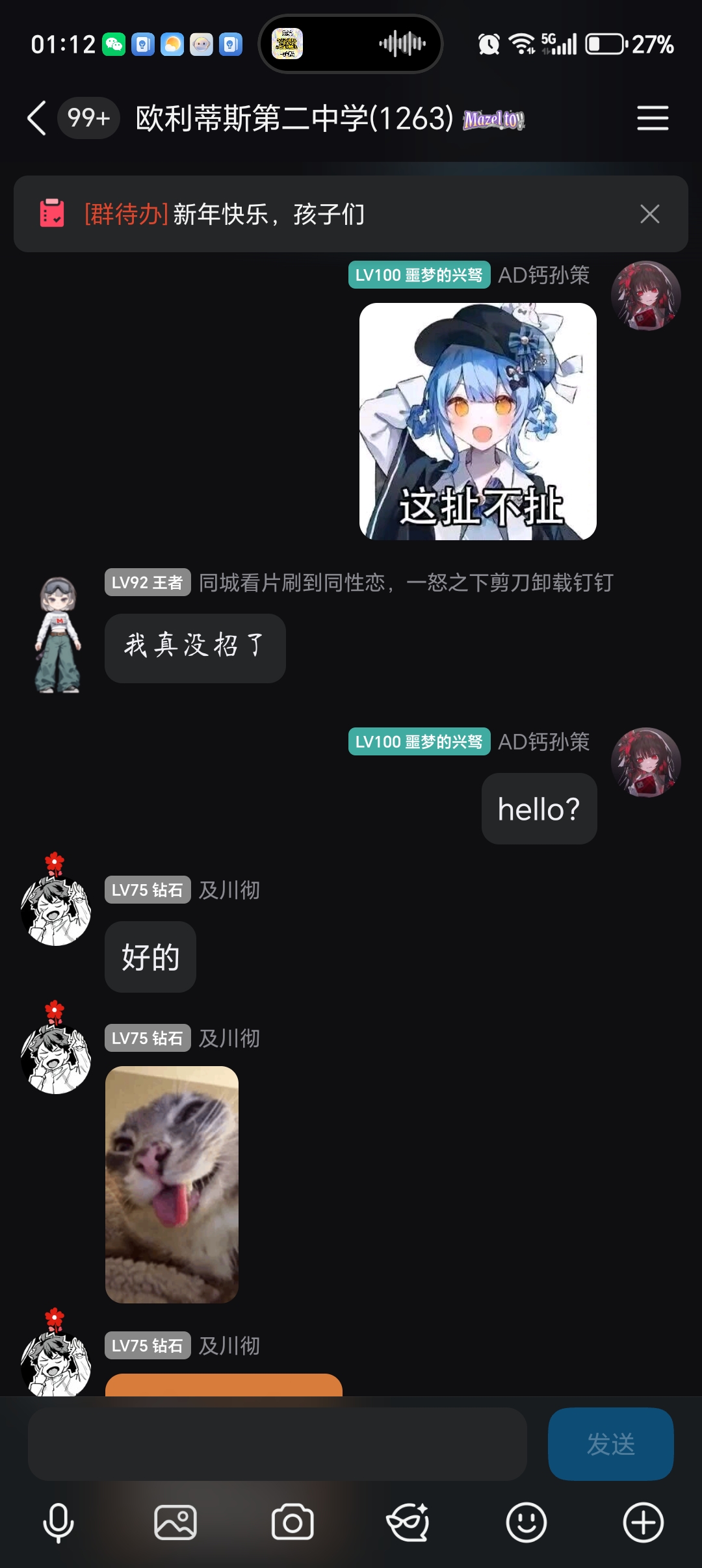Expand more options with the plus icon
This screenshot has width=702, height=1568.
[x=643, y=1522]
